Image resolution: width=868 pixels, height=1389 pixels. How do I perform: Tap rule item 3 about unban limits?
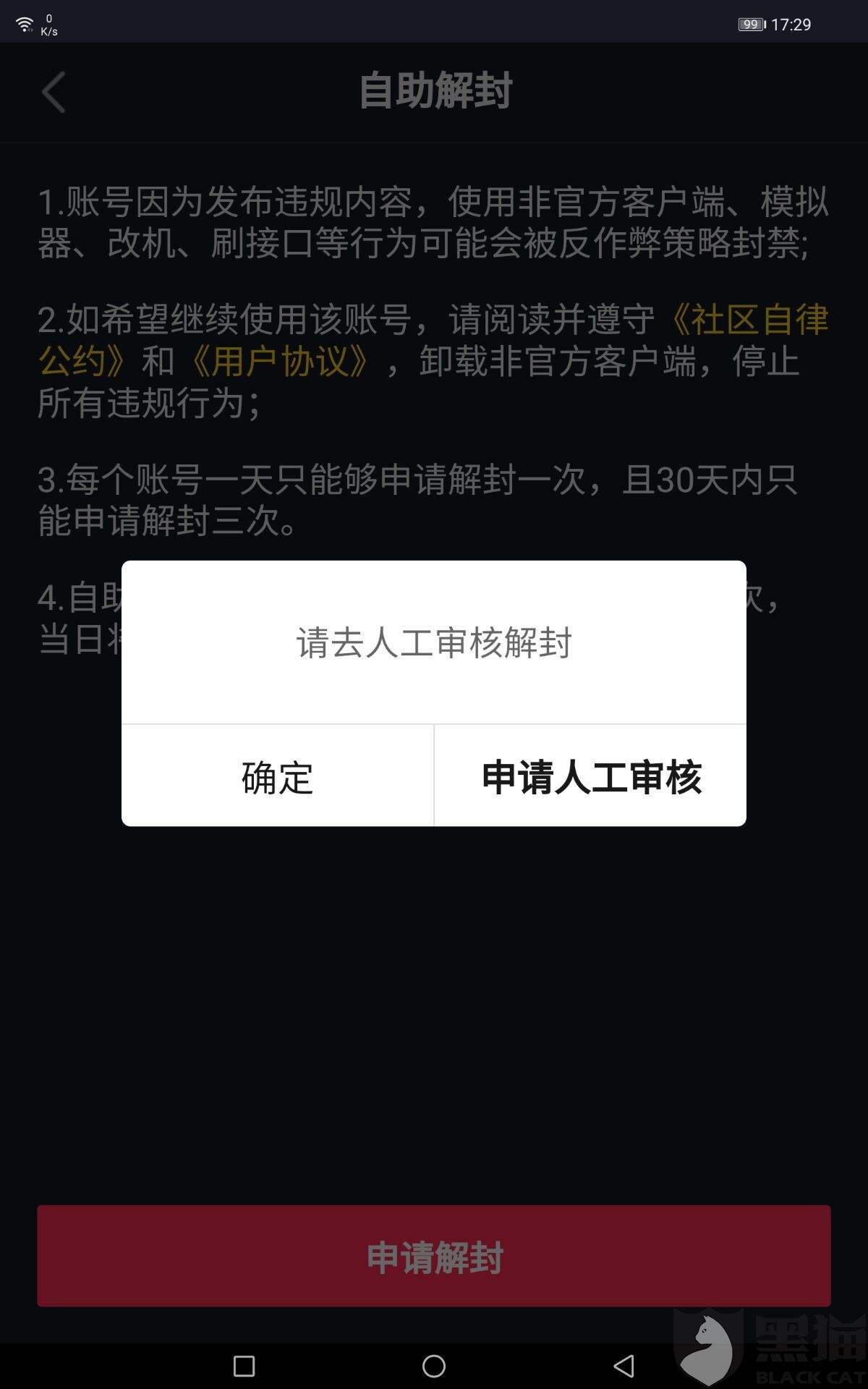434,498
